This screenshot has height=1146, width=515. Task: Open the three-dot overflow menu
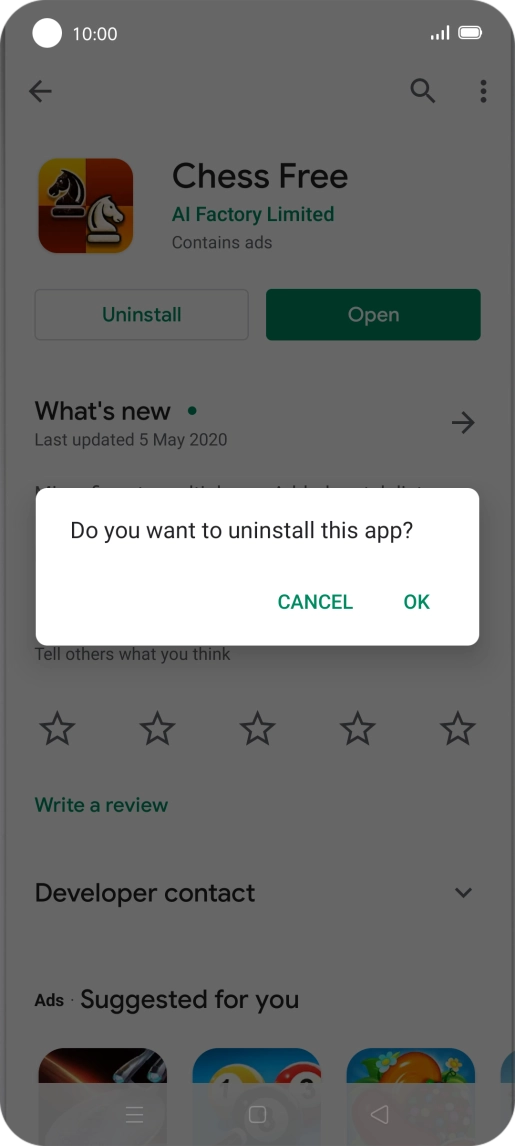coord(483,91)
